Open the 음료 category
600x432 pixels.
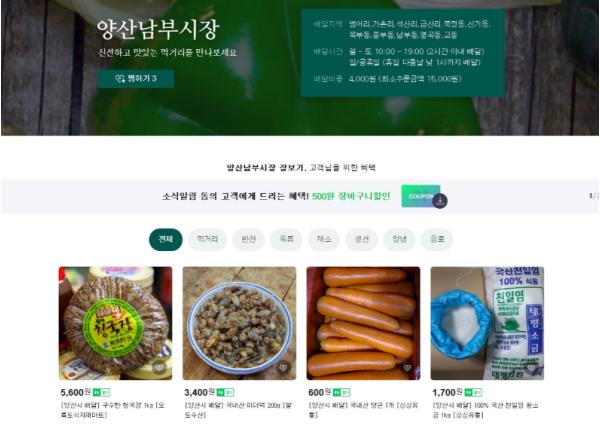coord(435,239)
